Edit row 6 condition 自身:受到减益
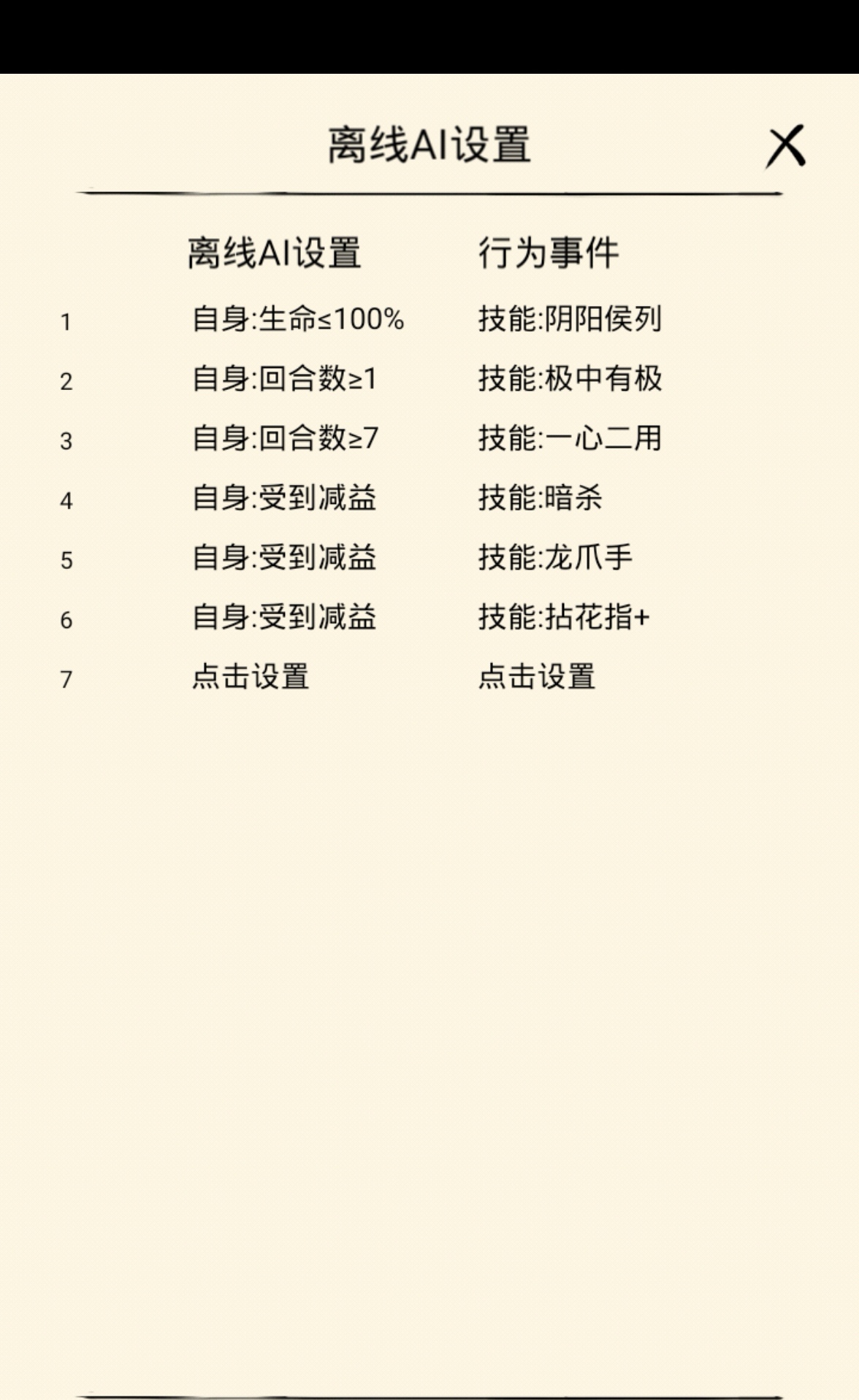 [284, 618]
